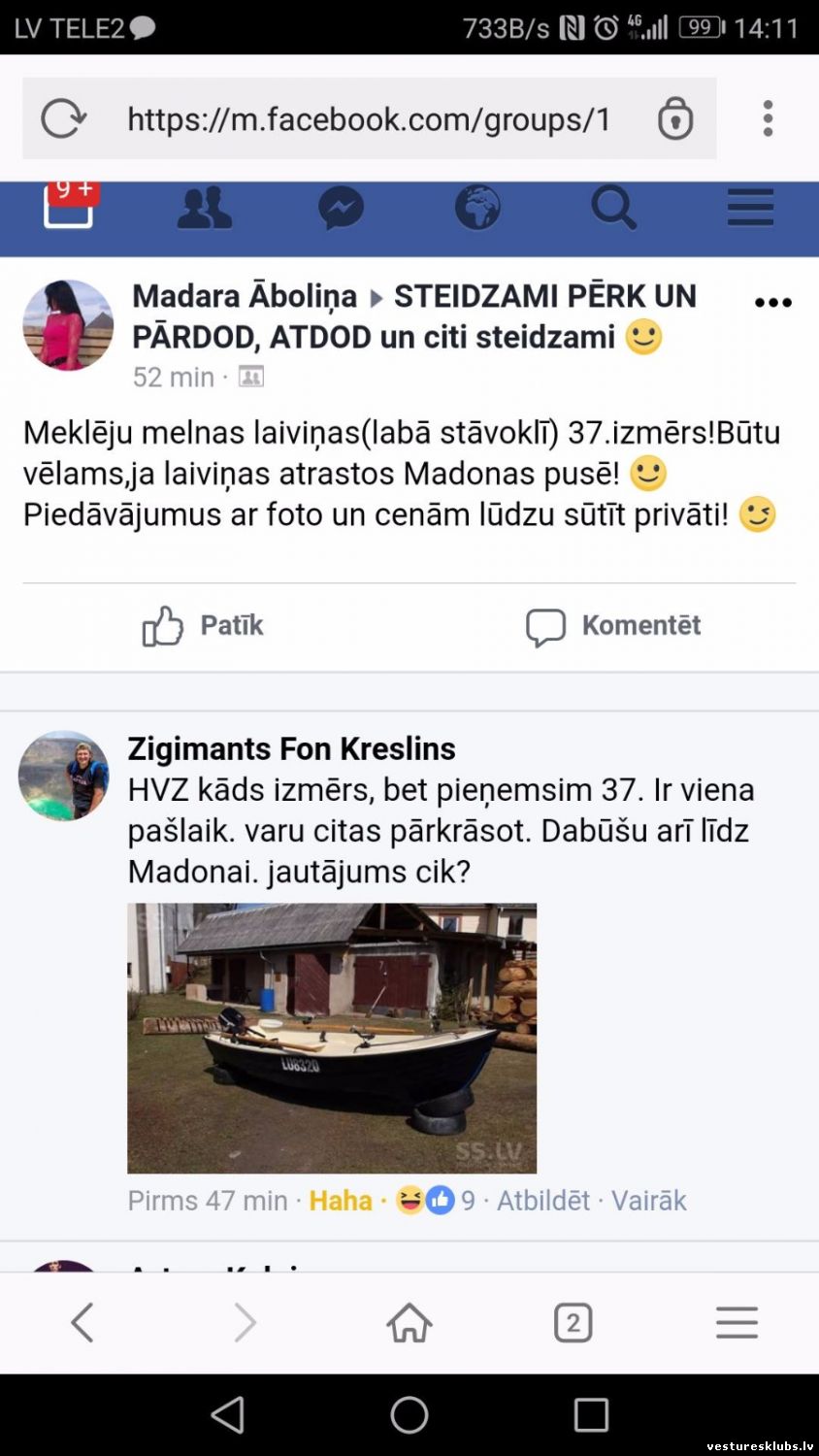Open the globe notifications icon

[x=477, y=208]
